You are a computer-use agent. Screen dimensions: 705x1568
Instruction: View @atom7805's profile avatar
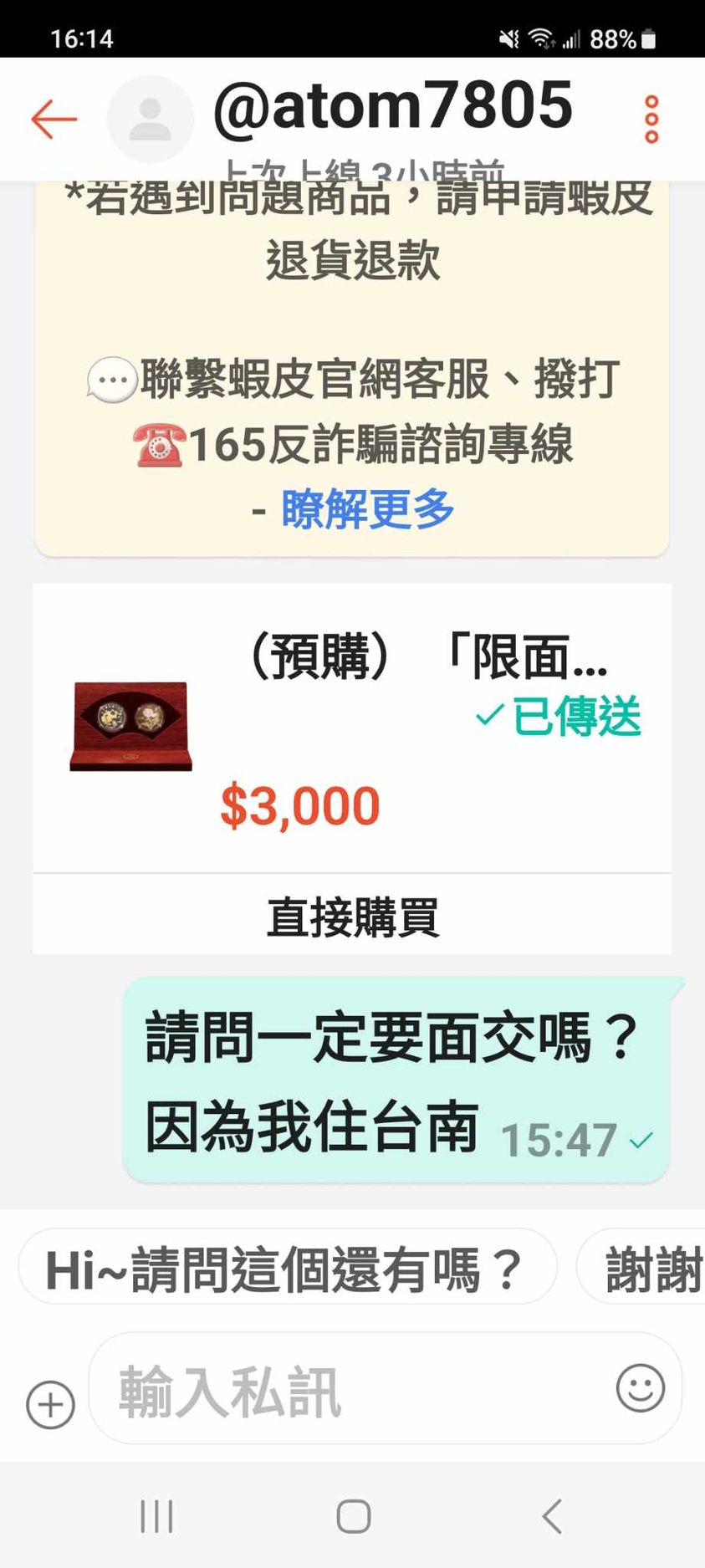151,119
